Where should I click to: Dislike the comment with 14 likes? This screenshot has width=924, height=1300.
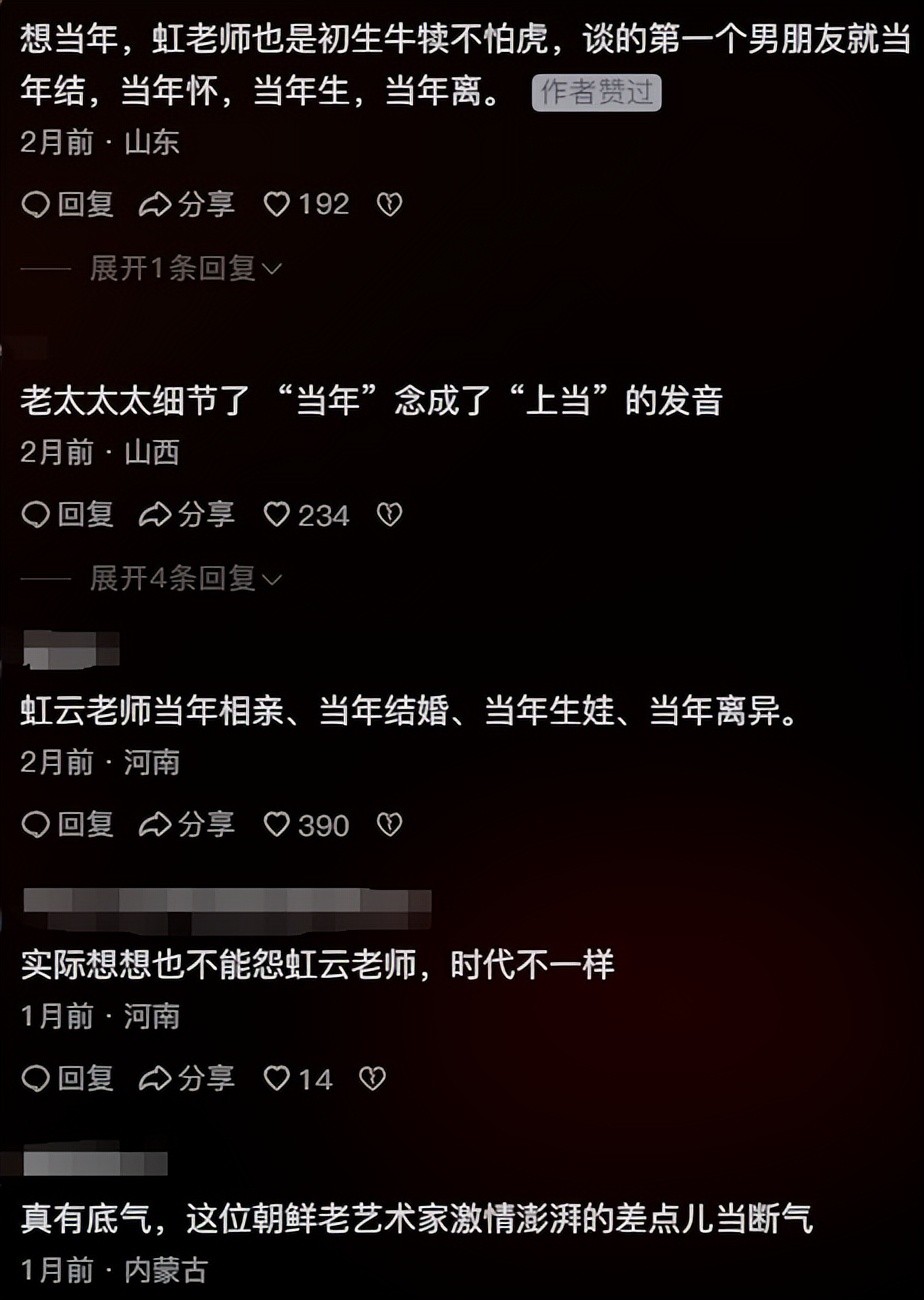coord(372,1079)
